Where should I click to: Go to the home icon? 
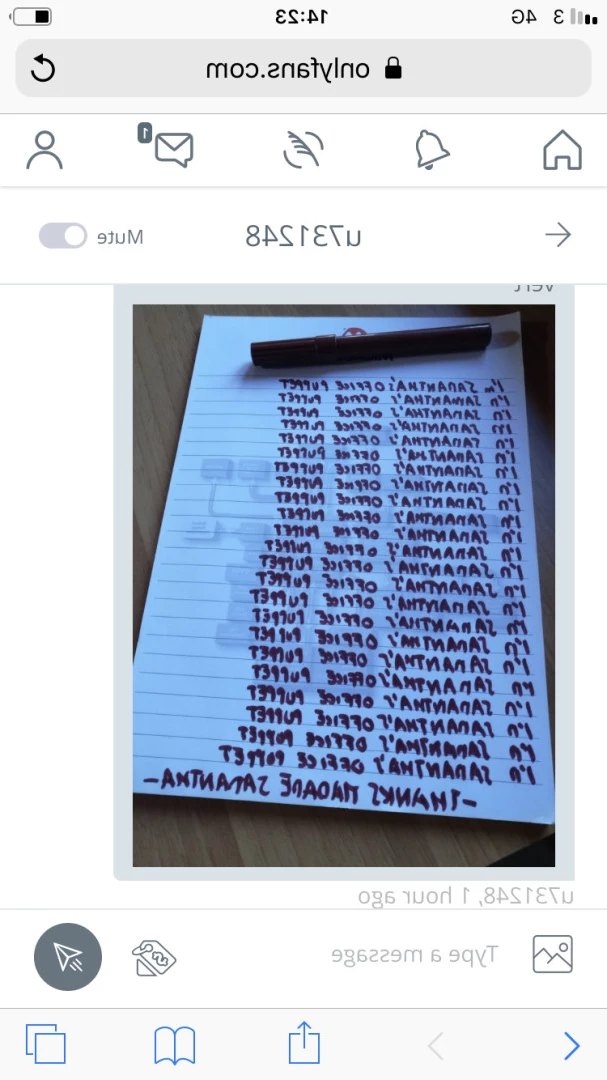coord(562,150)
